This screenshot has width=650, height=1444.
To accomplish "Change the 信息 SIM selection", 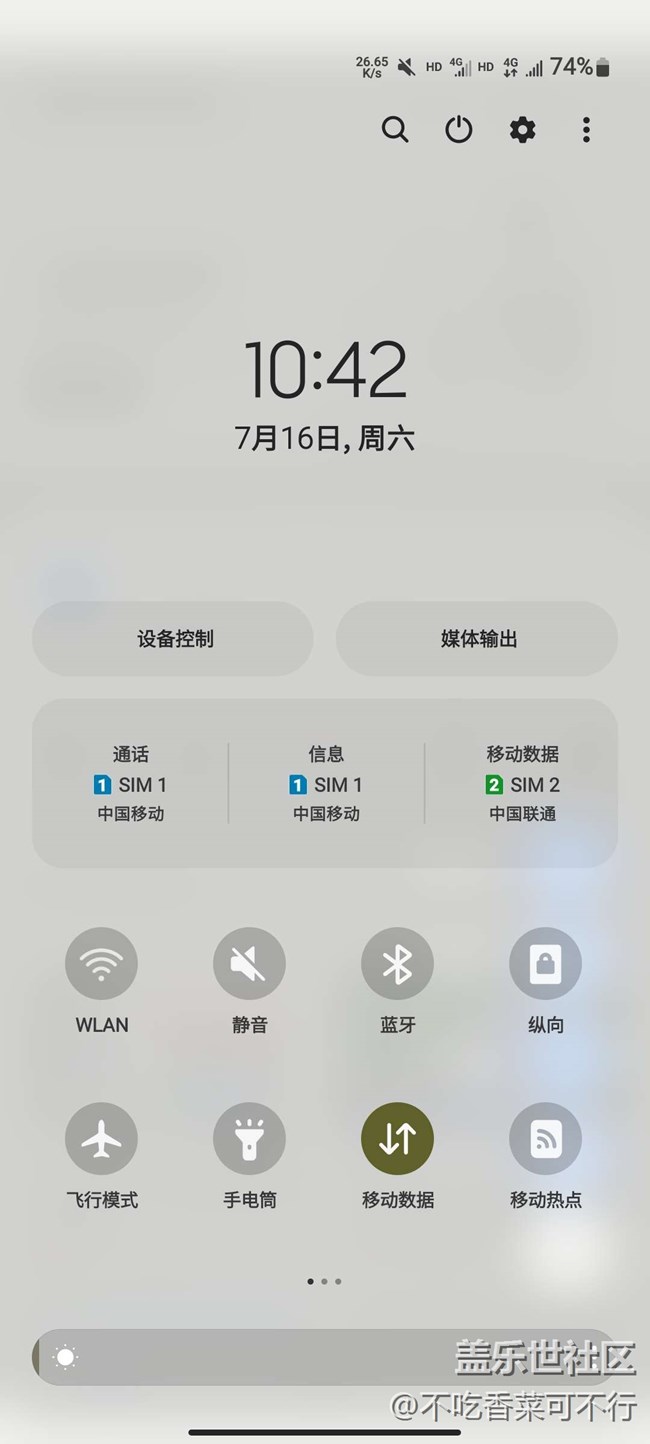I will tap(326, 783).
